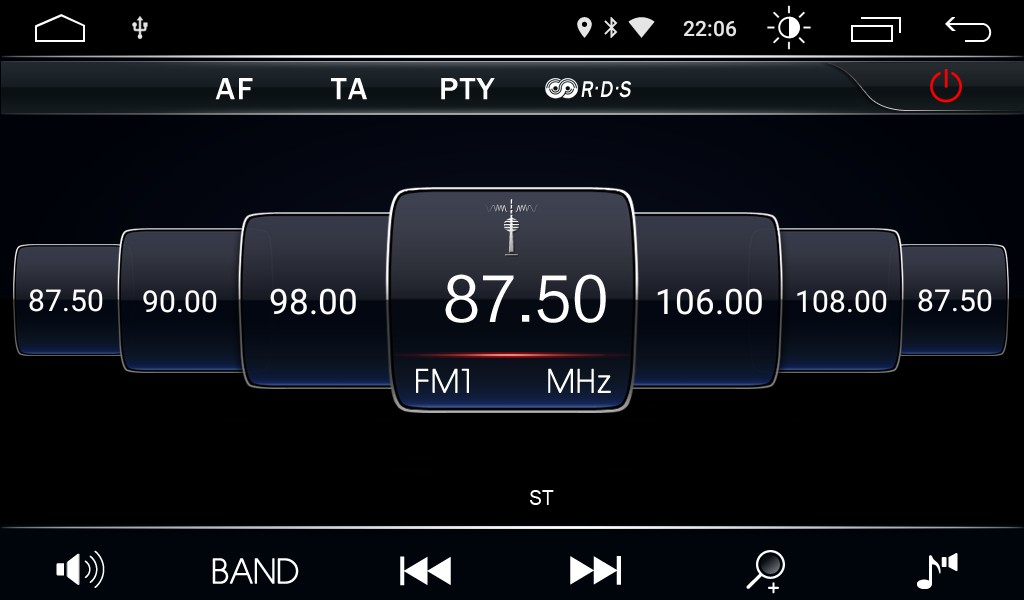Screen dimensions: 1024x600
Task: Switch the radio band with BAND
Action: click(x=255, y=571)
